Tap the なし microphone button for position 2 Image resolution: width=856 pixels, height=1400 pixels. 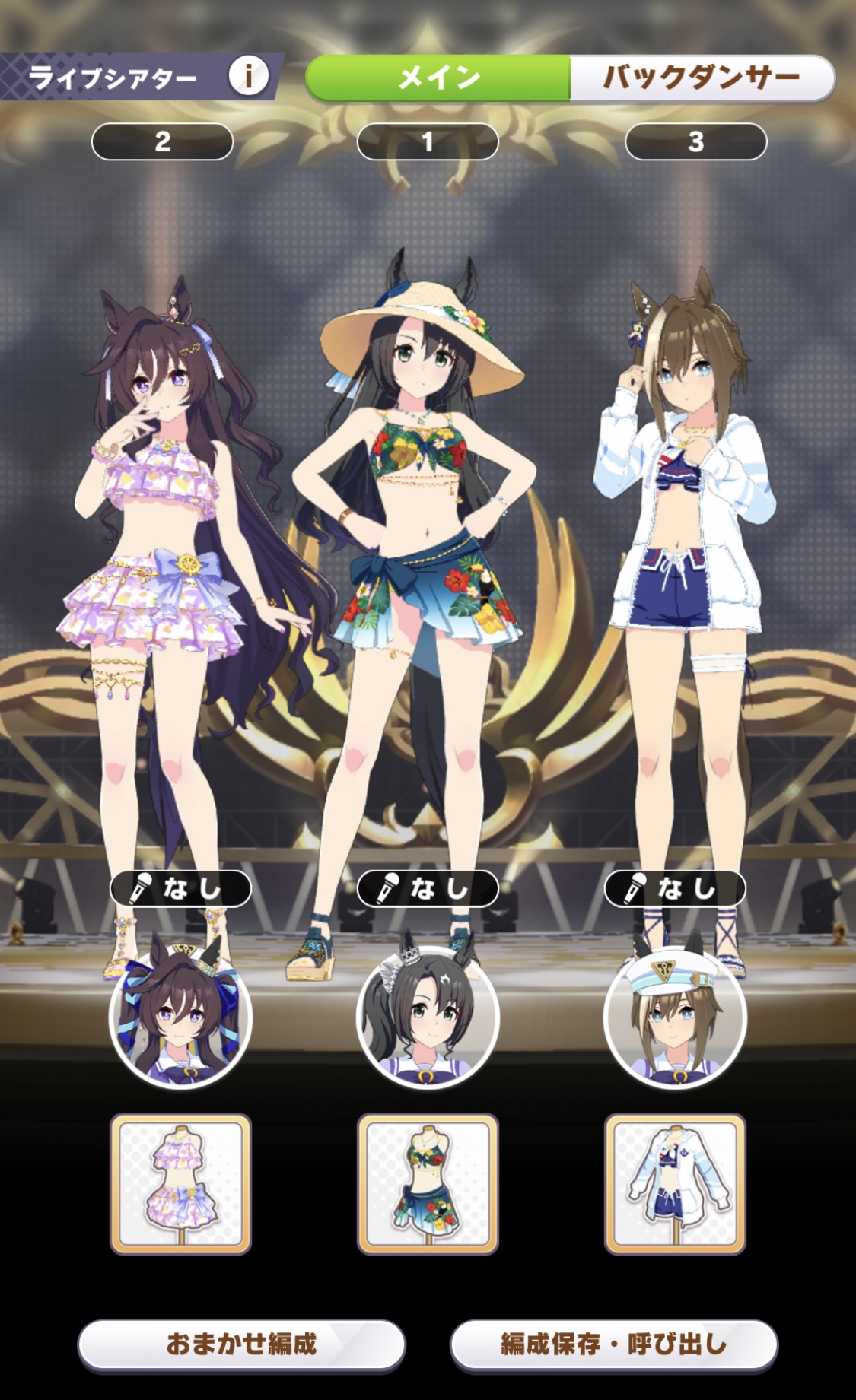[181, 888]
